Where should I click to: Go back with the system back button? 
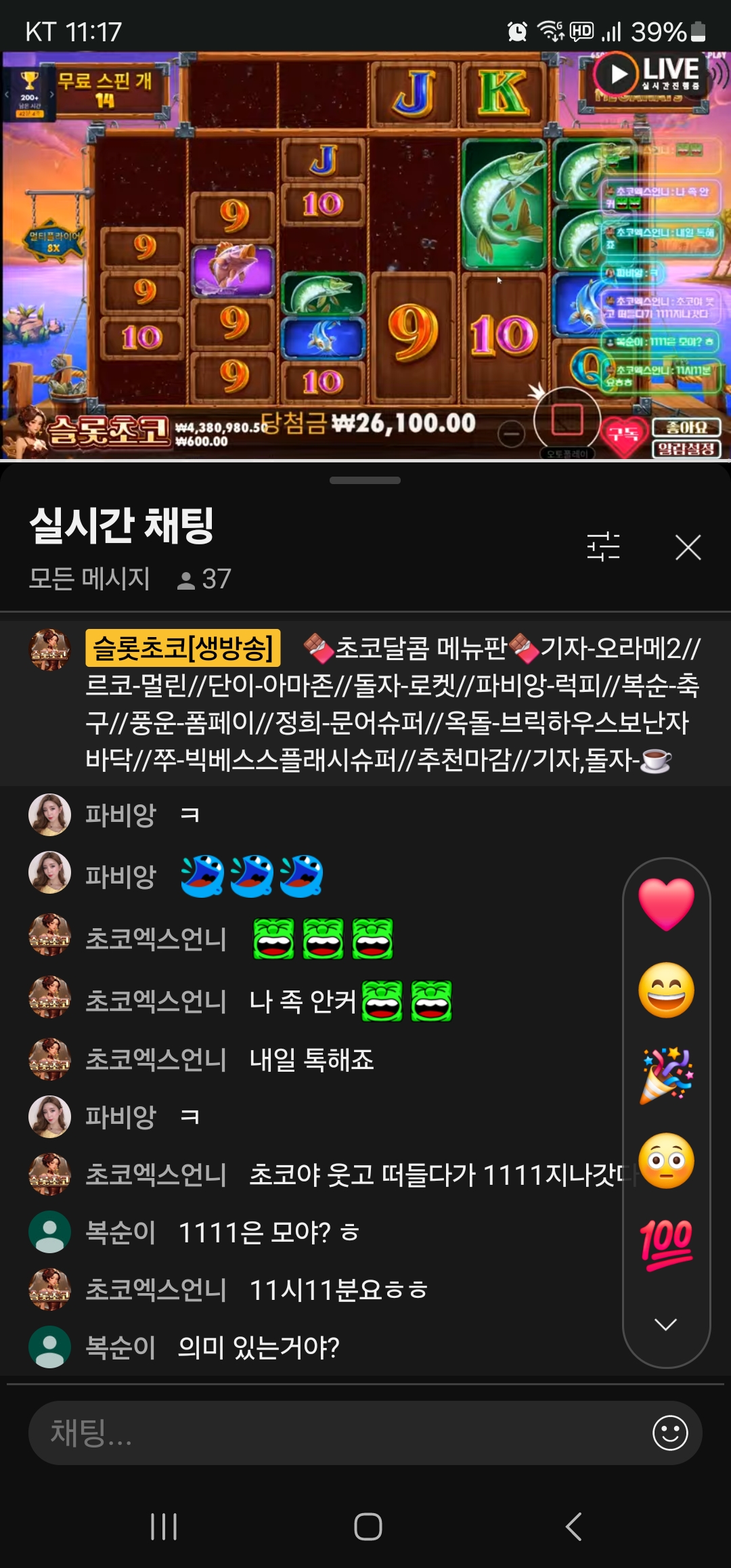click(573, 1526)
